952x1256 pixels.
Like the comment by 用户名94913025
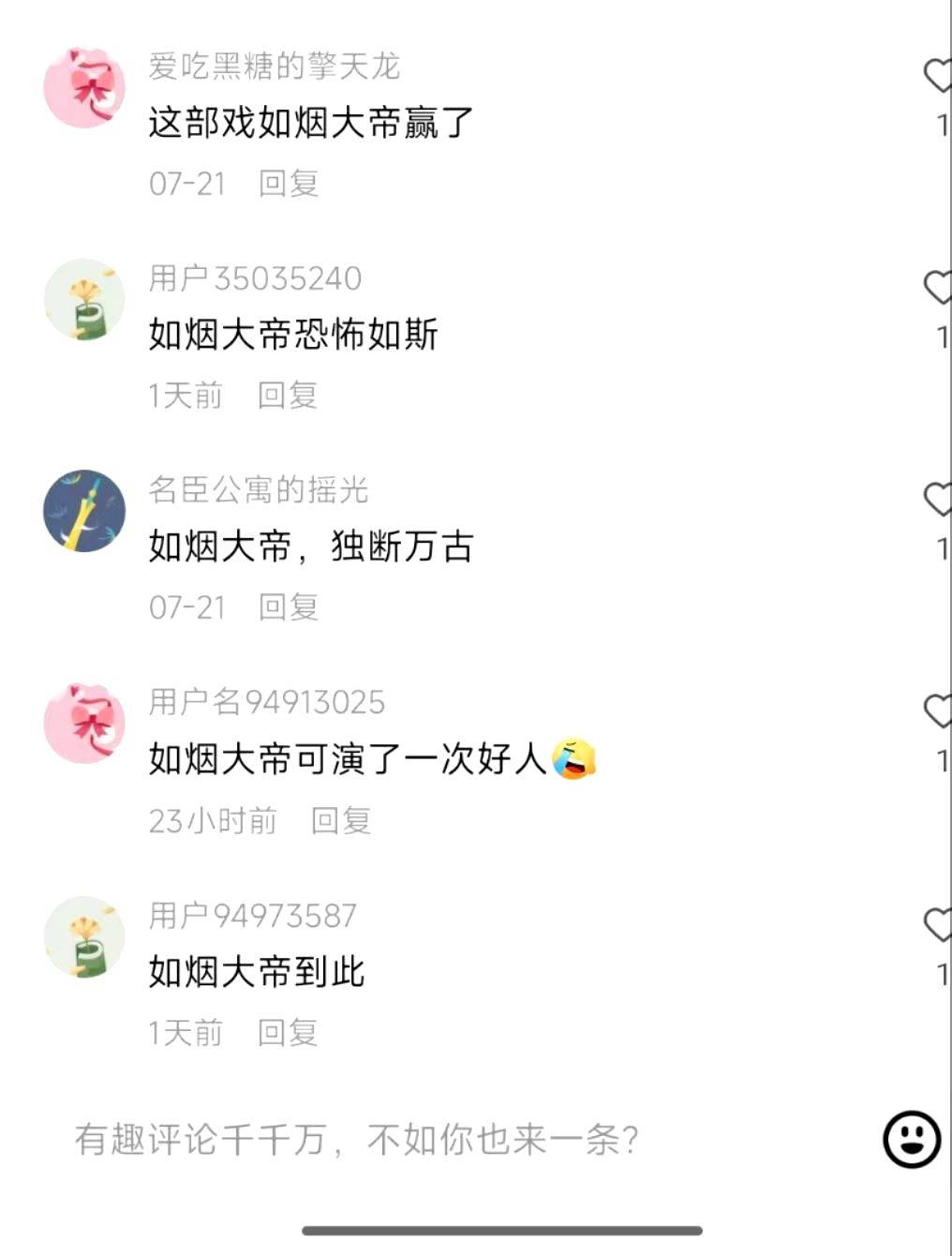point(938,710)
